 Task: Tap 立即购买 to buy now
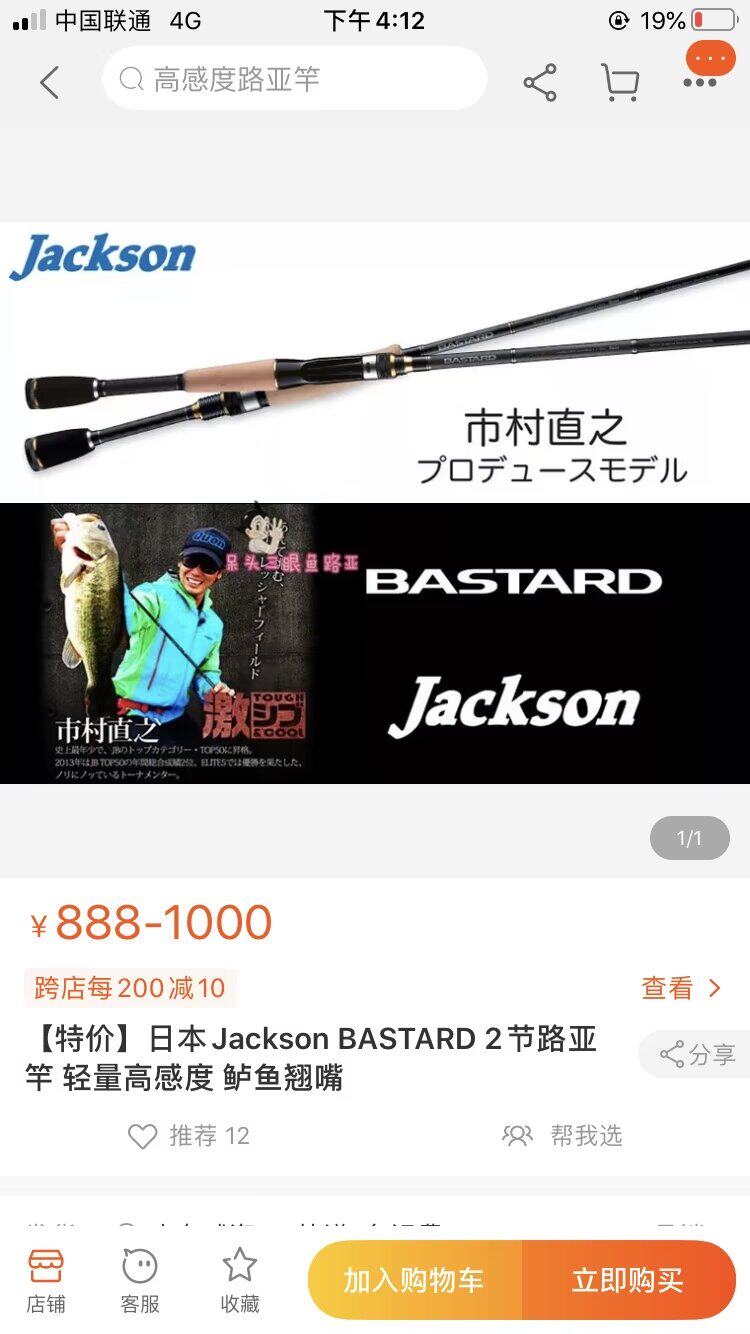tap(629, 1280)
